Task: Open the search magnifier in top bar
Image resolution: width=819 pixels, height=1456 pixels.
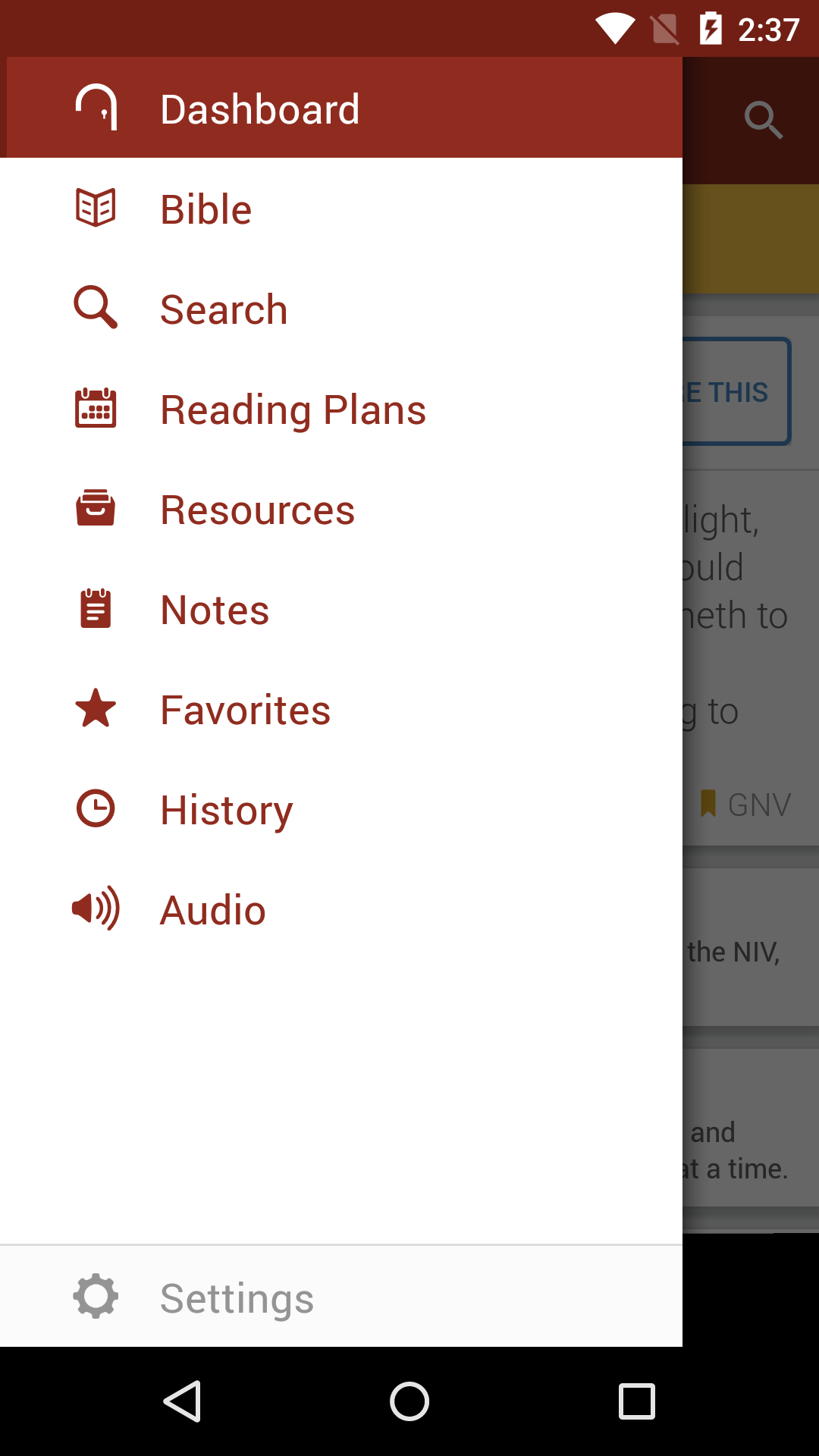Action: [x=763, y=119]
